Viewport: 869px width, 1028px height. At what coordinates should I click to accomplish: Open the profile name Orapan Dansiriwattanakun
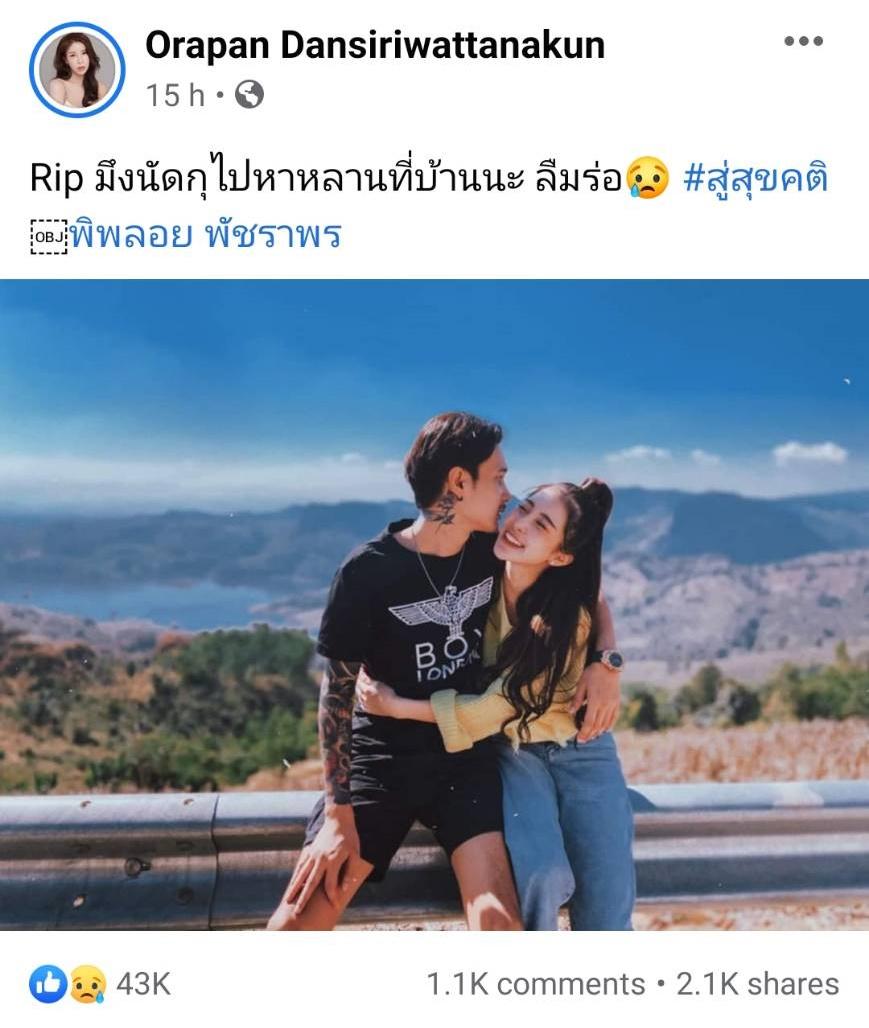375,45
